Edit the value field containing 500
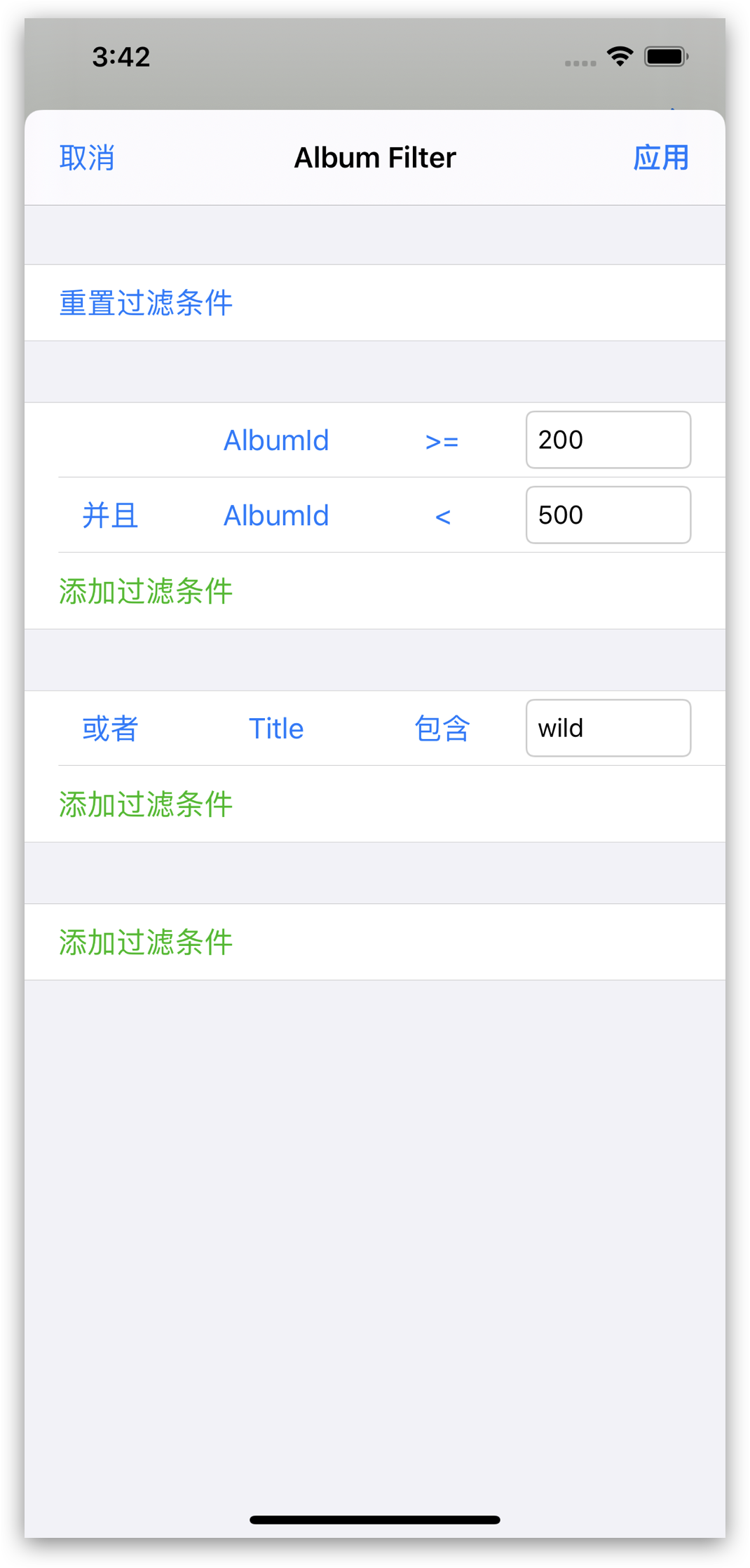 pyautogui.click(x=608, y=515)
